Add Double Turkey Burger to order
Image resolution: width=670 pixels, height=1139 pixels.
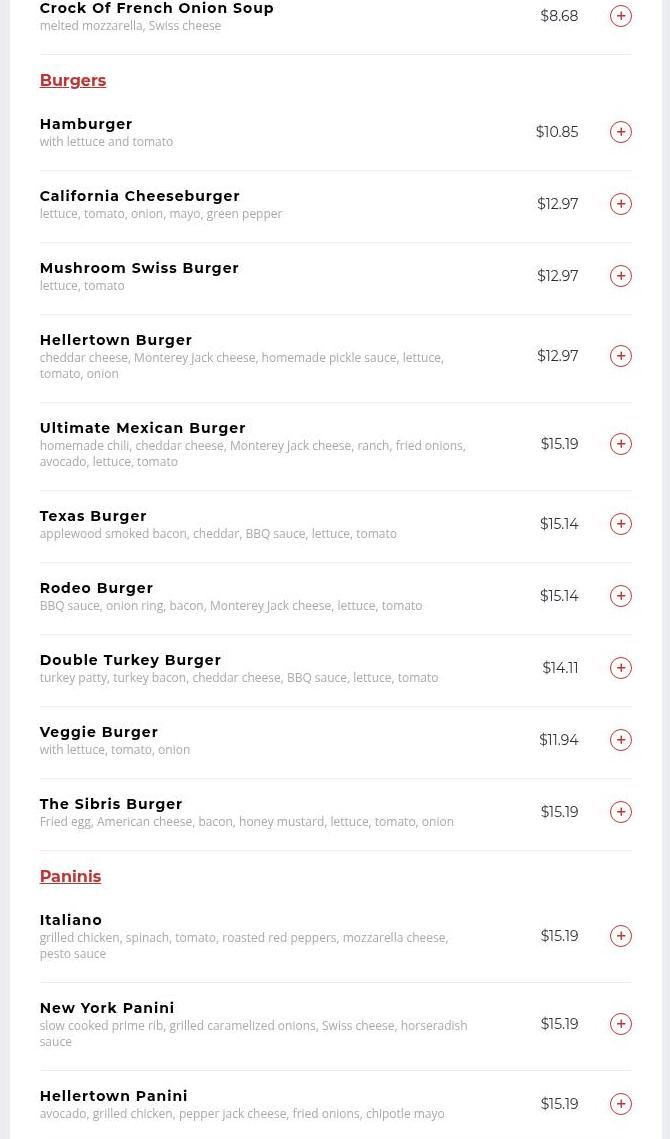(621, 668)
